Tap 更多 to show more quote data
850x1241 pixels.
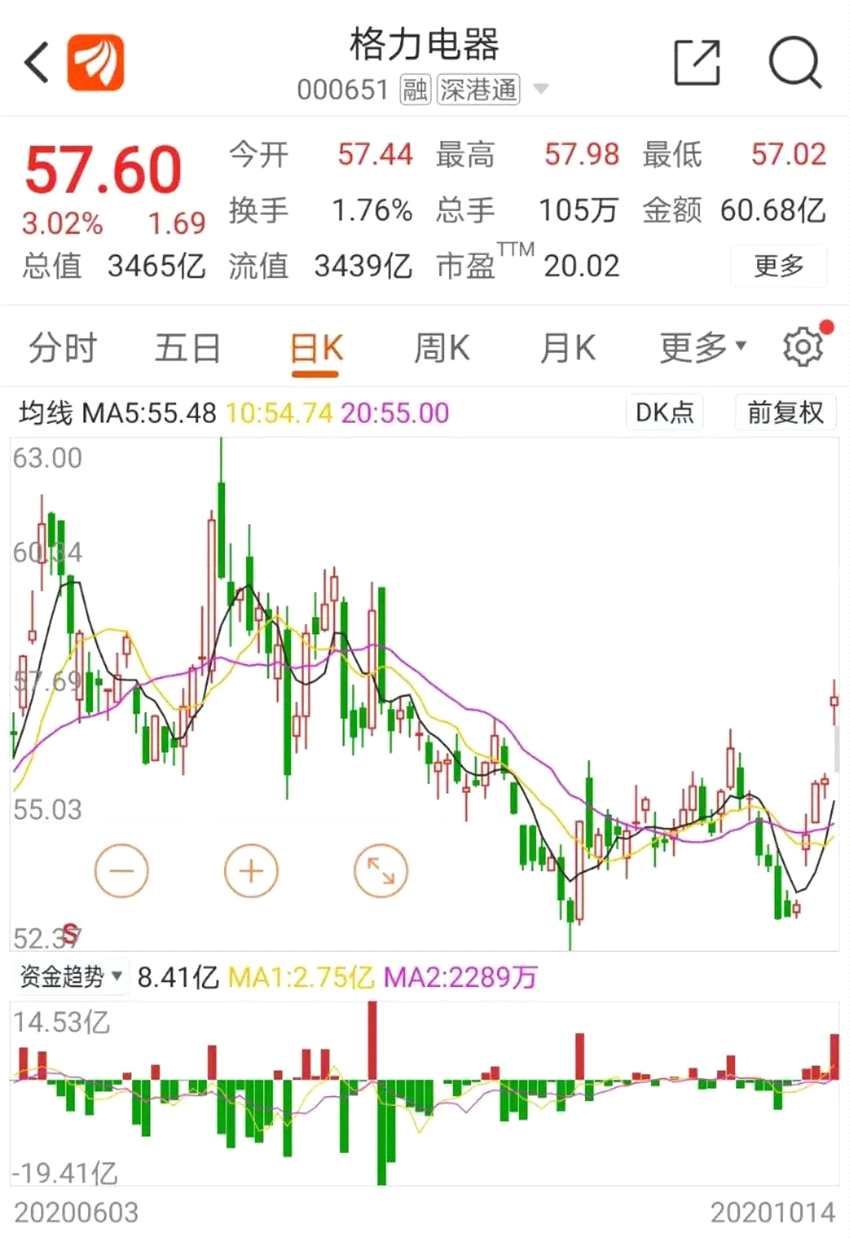pos(778,266)
